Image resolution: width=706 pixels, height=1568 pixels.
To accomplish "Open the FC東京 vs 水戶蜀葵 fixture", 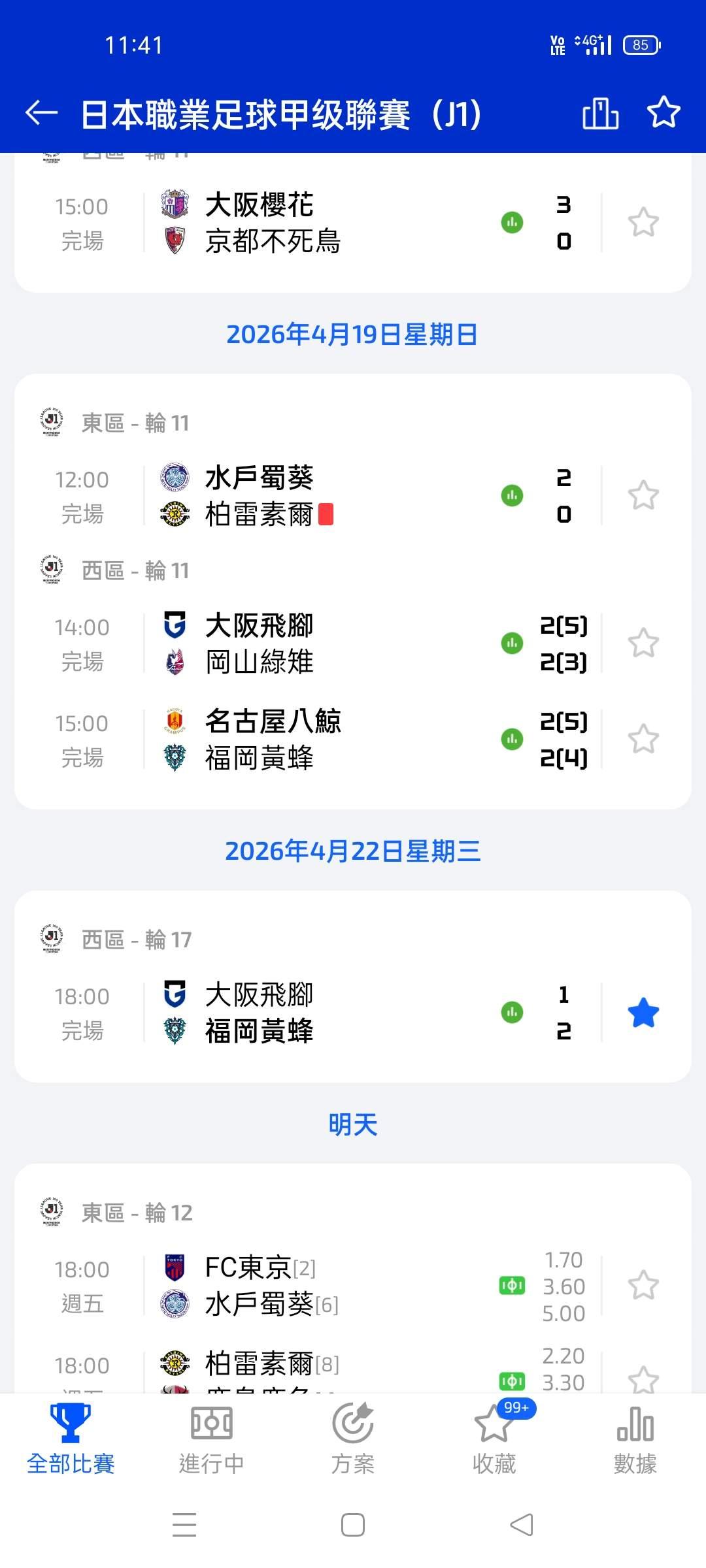I will [x=314, y=1286].
